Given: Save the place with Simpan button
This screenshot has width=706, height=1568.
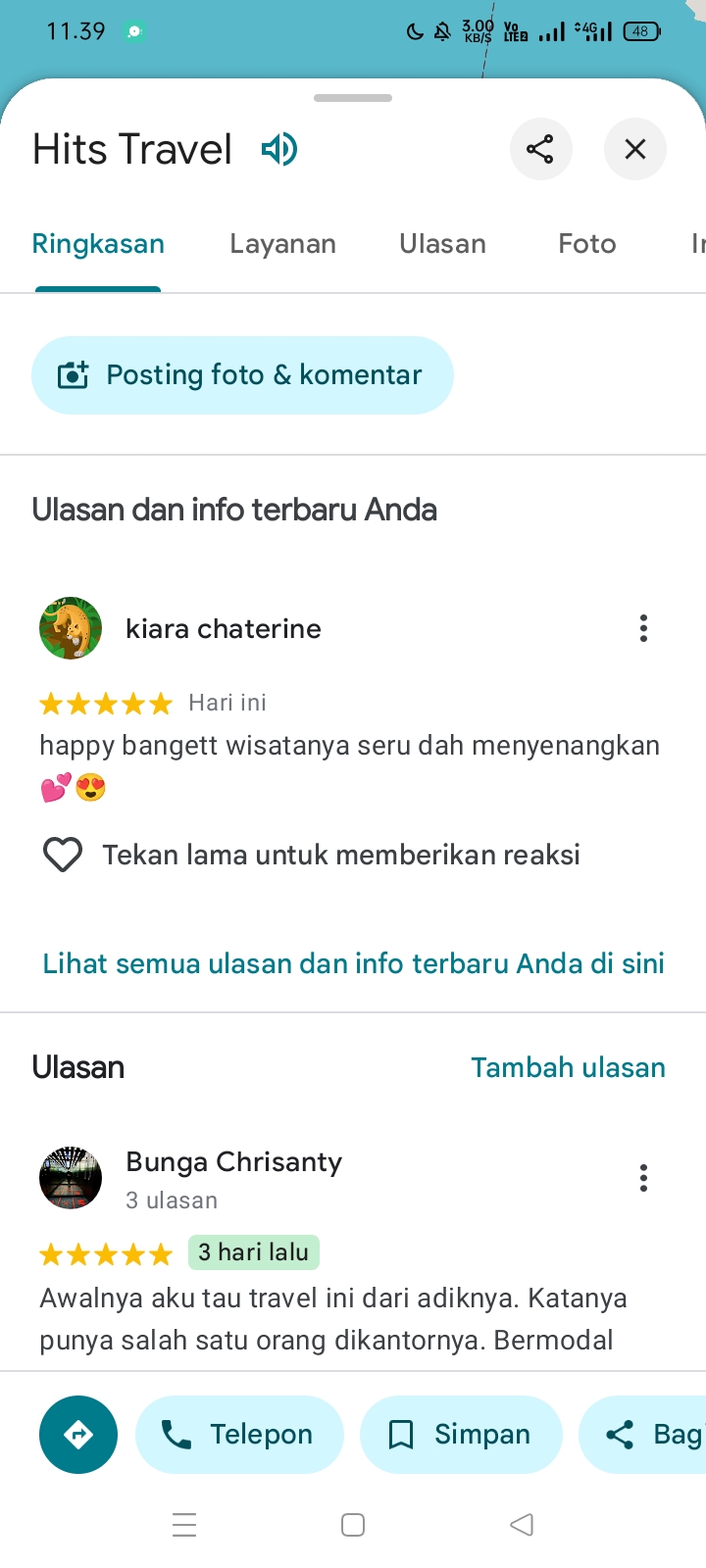Looking at the screenshot, I should pyautogui.click(x=461, y=1435).
